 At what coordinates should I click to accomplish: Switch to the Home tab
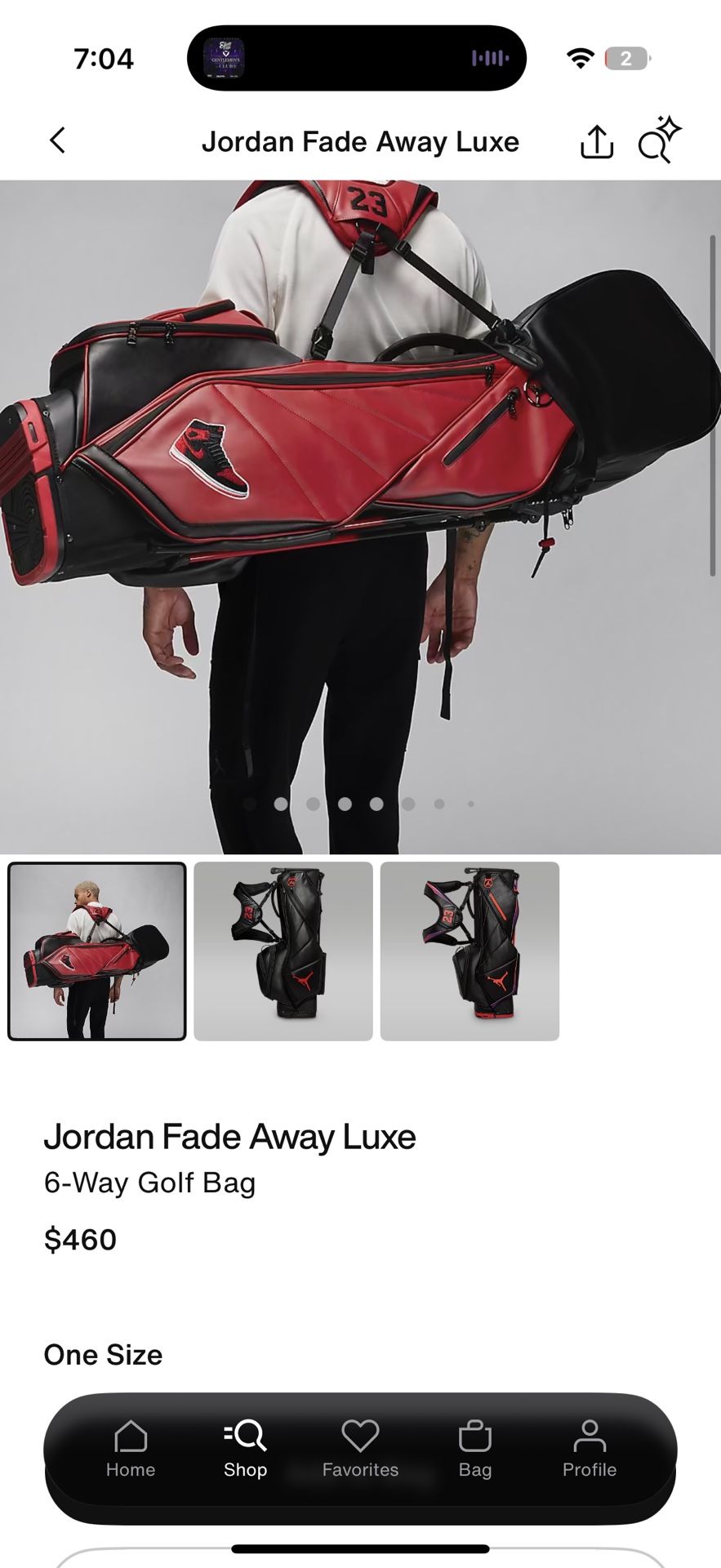coord(131,1450)
